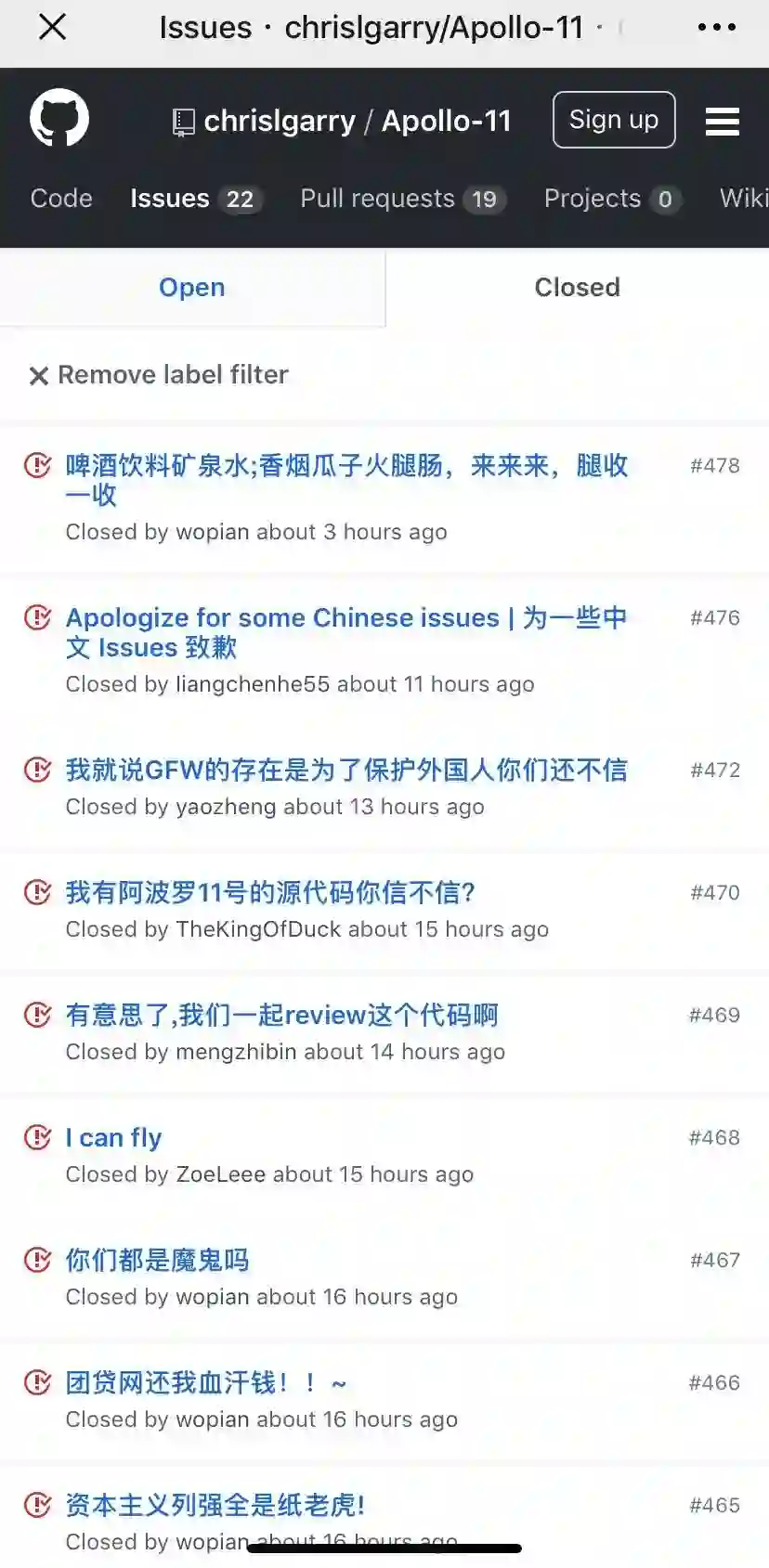
Task: Open issue #472 about GFW
Action: [345, 771]
